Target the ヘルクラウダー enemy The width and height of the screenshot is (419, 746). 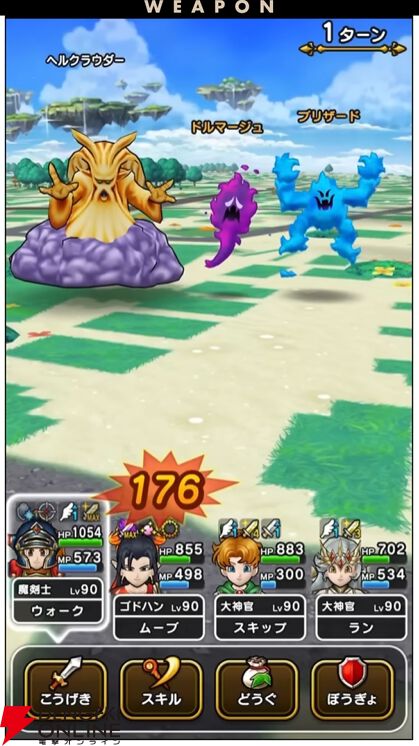[97, 209]
